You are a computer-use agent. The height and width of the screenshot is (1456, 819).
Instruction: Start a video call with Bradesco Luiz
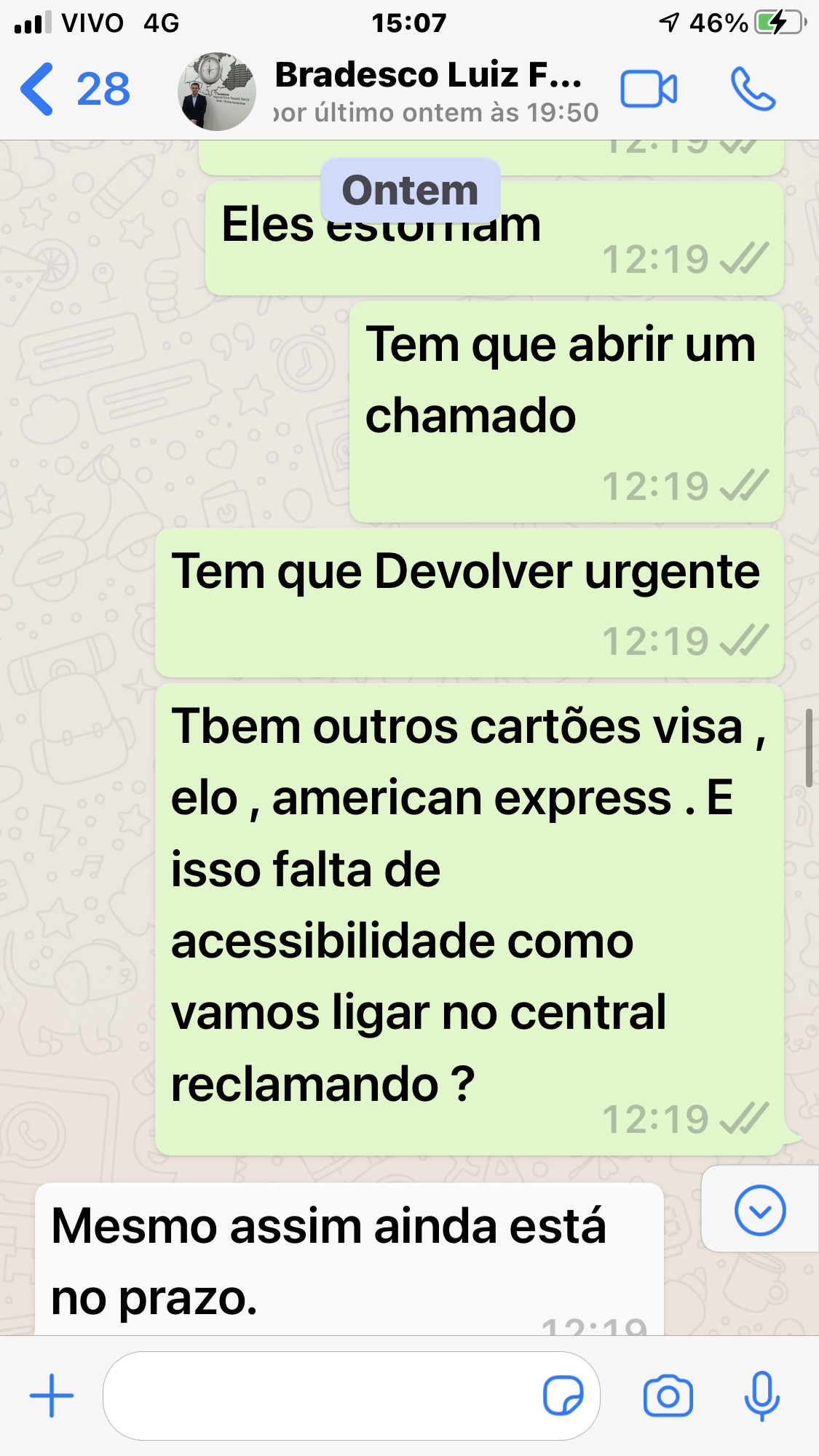click(649, 89)
